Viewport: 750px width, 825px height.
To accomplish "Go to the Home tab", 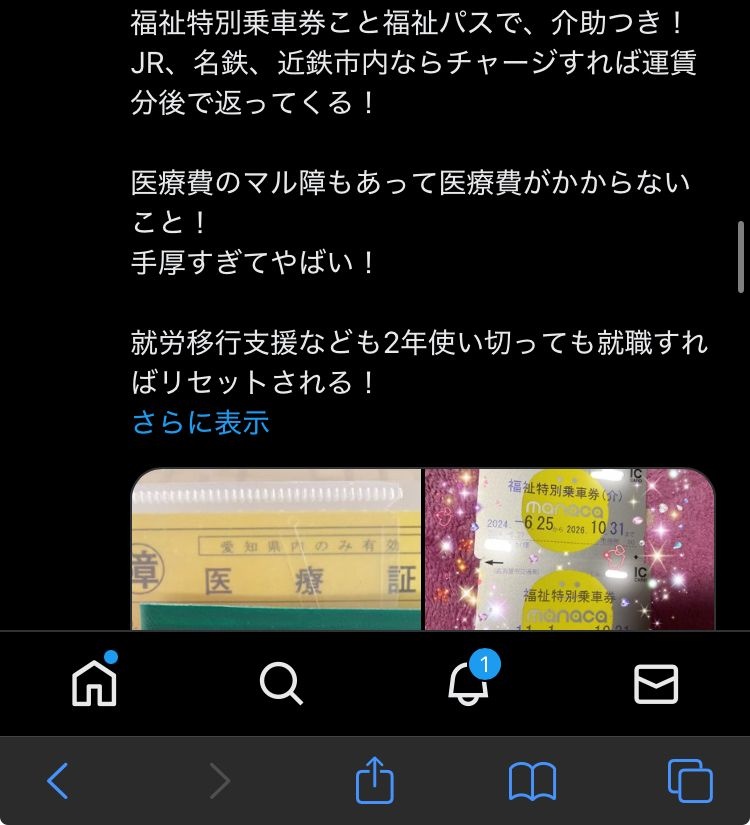I will point(94,684).
